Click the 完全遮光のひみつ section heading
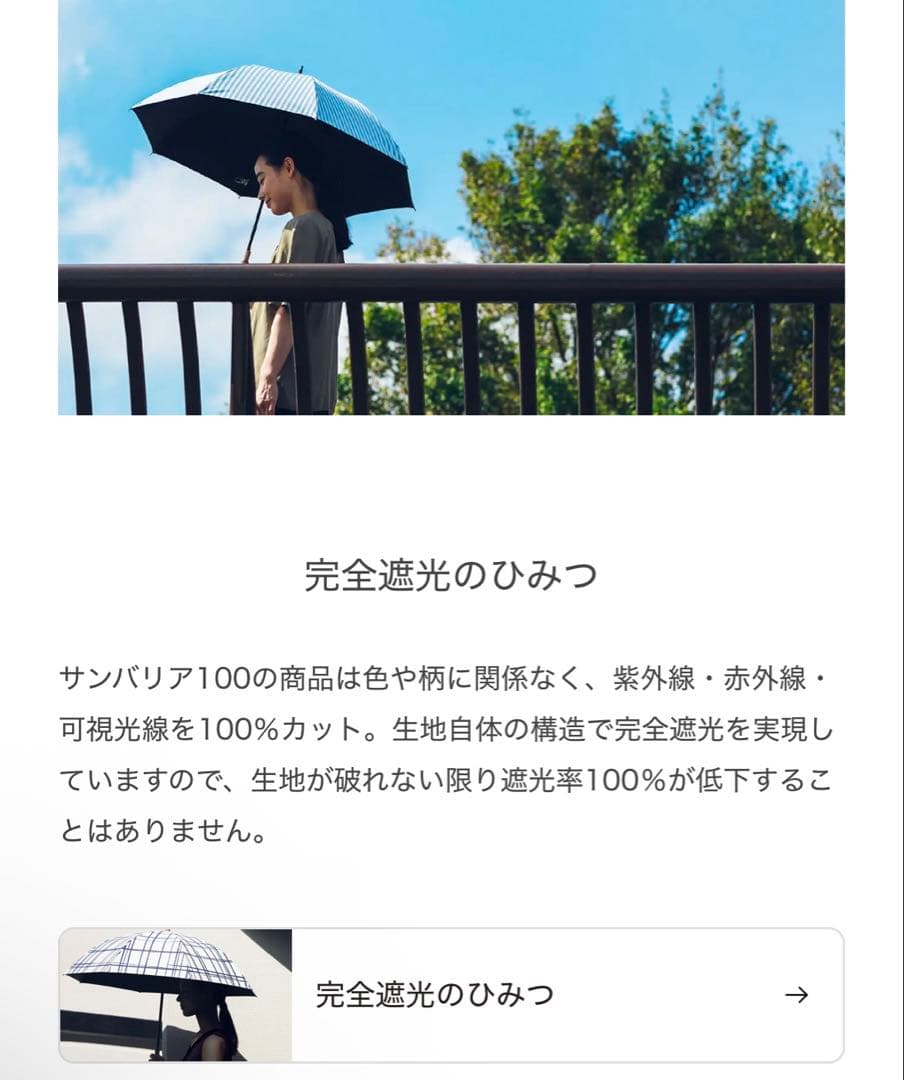This screenshot has height=1080, width=904. (451, 573)
